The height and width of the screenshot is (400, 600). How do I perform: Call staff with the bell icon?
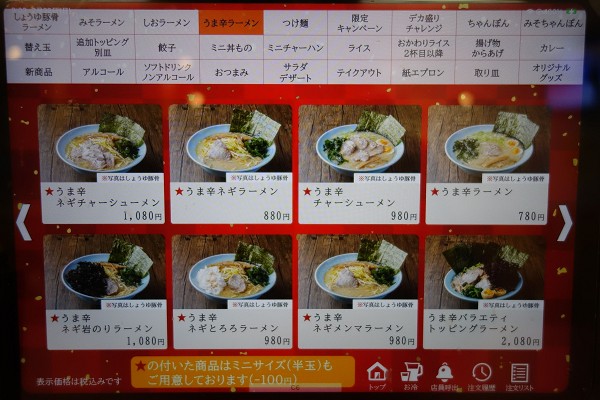coord(443,375)
